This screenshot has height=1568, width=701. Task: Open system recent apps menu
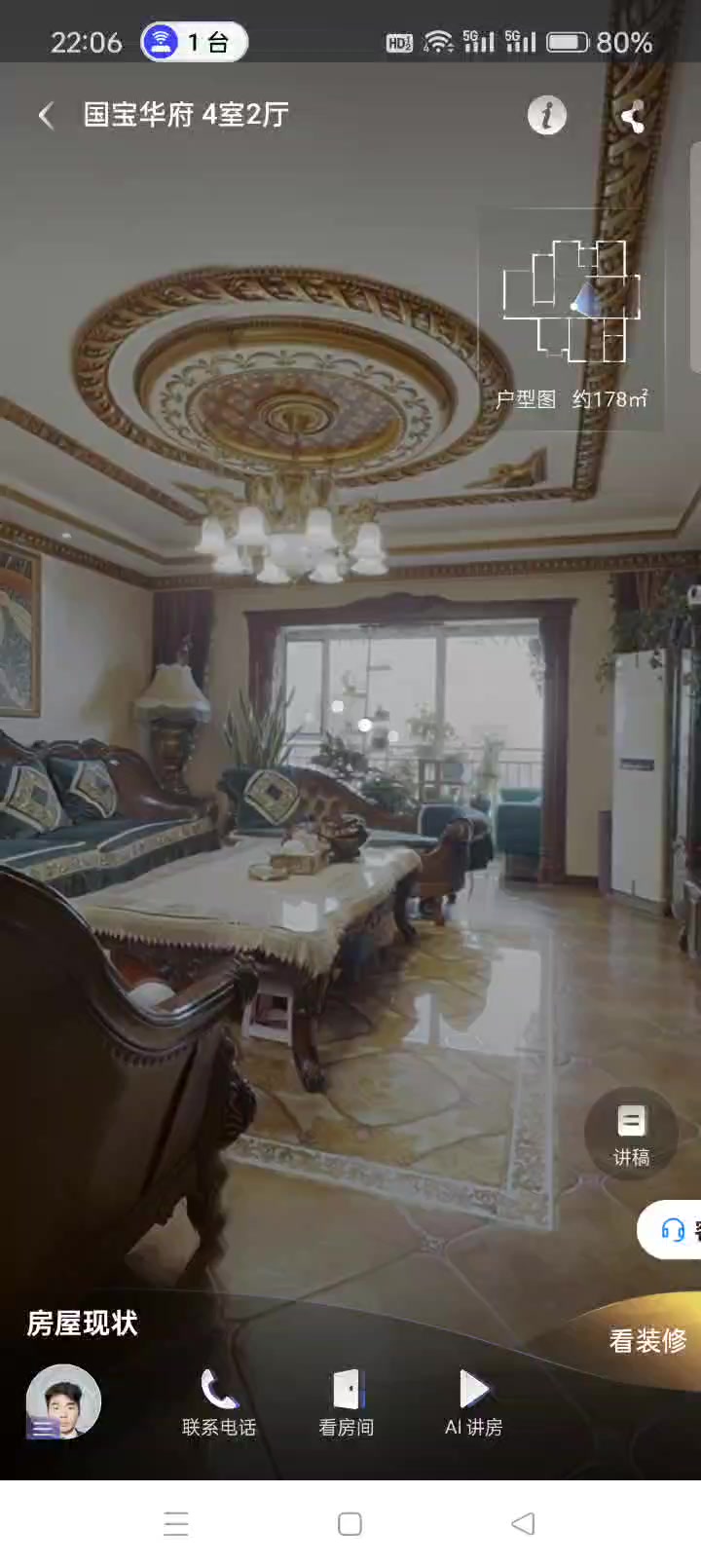coord(176,1523)
